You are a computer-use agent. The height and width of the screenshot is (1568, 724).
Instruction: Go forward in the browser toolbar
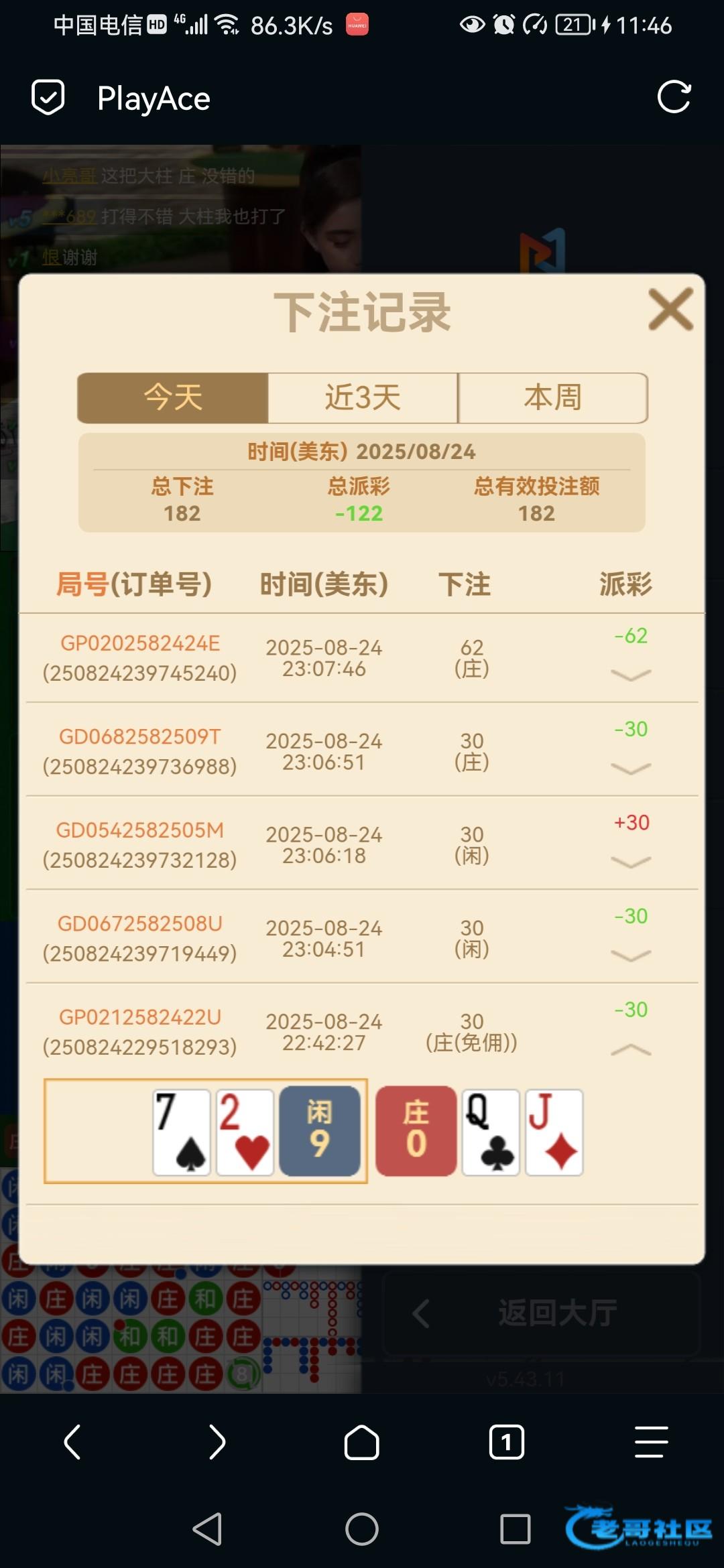(217, 1442)
